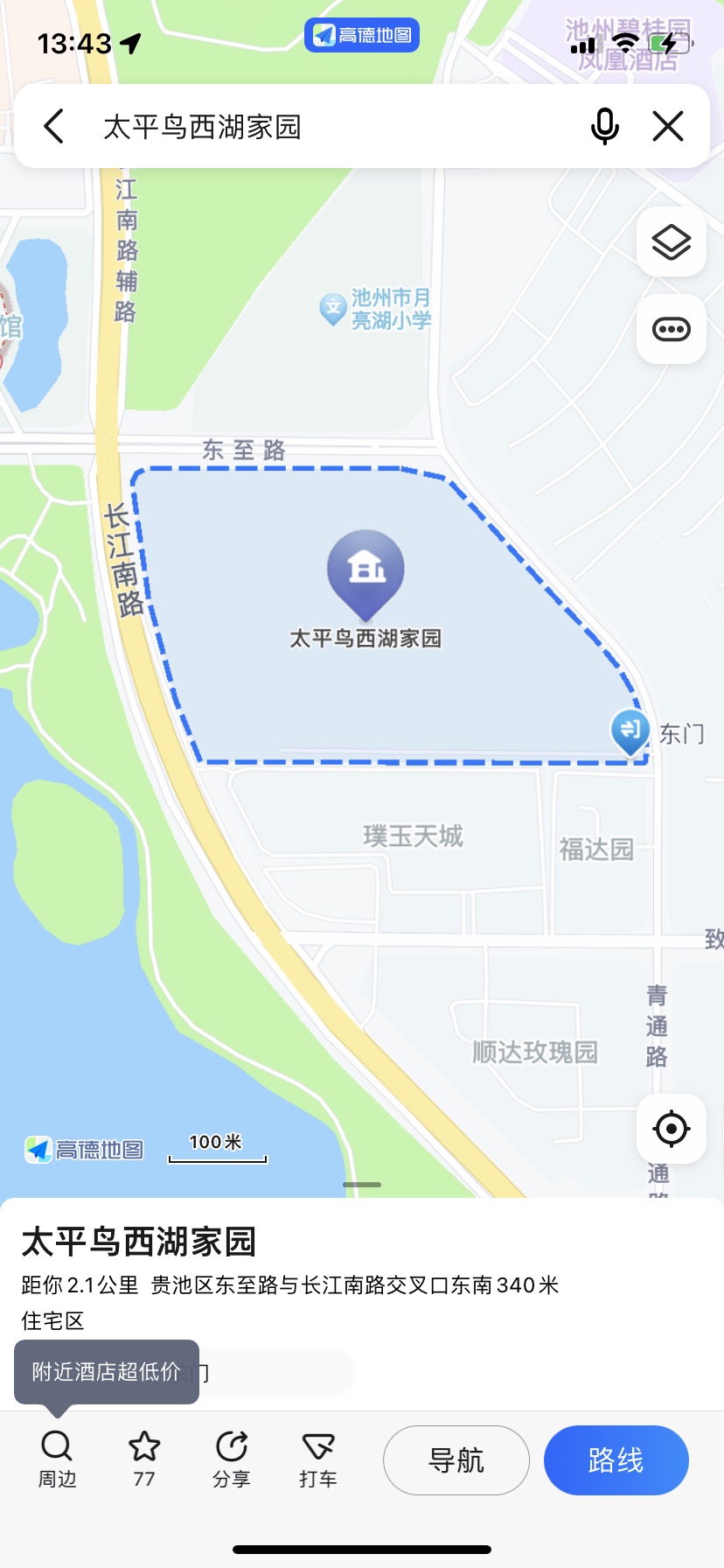Share this location via 分享
724x1568 pixels.
232,1459
